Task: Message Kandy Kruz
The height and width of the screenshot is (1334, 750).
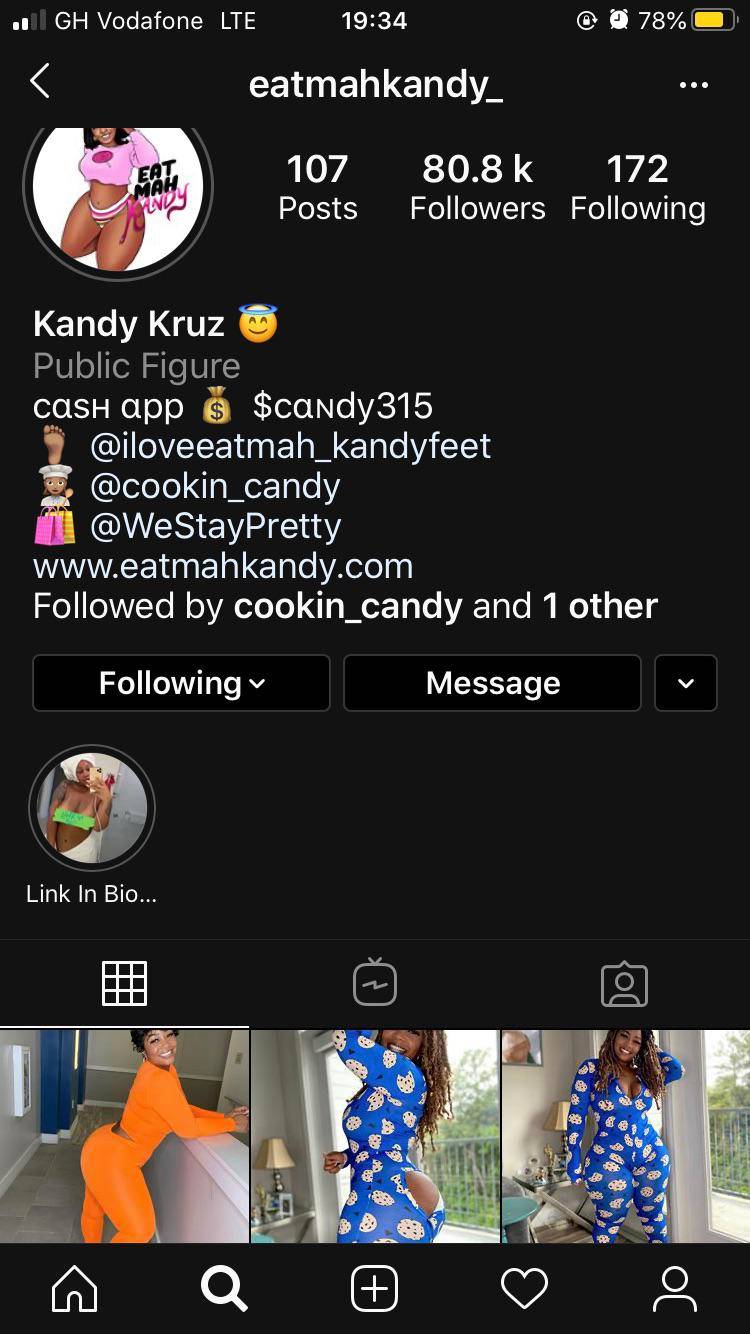Action: tap(492, 683)
